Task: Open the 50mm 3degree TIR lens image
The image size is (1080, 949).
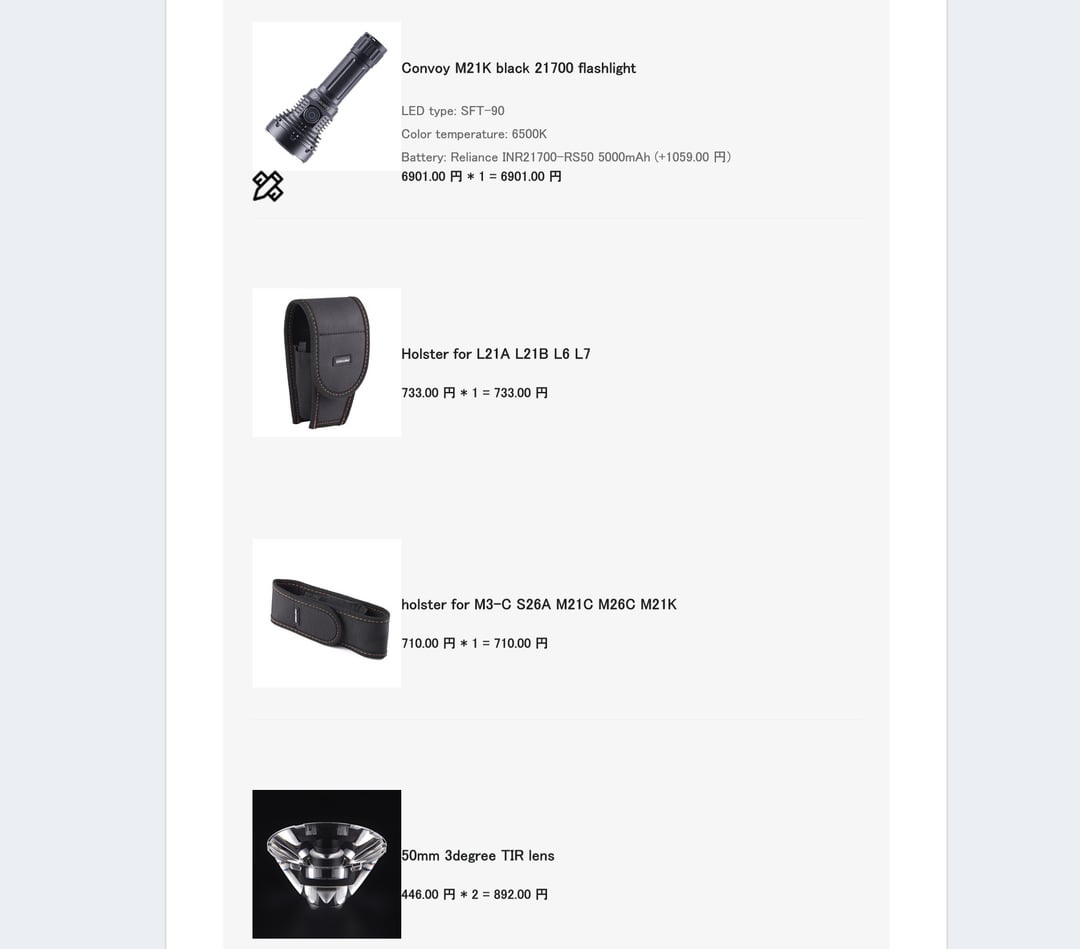Action: coord(326,864)
